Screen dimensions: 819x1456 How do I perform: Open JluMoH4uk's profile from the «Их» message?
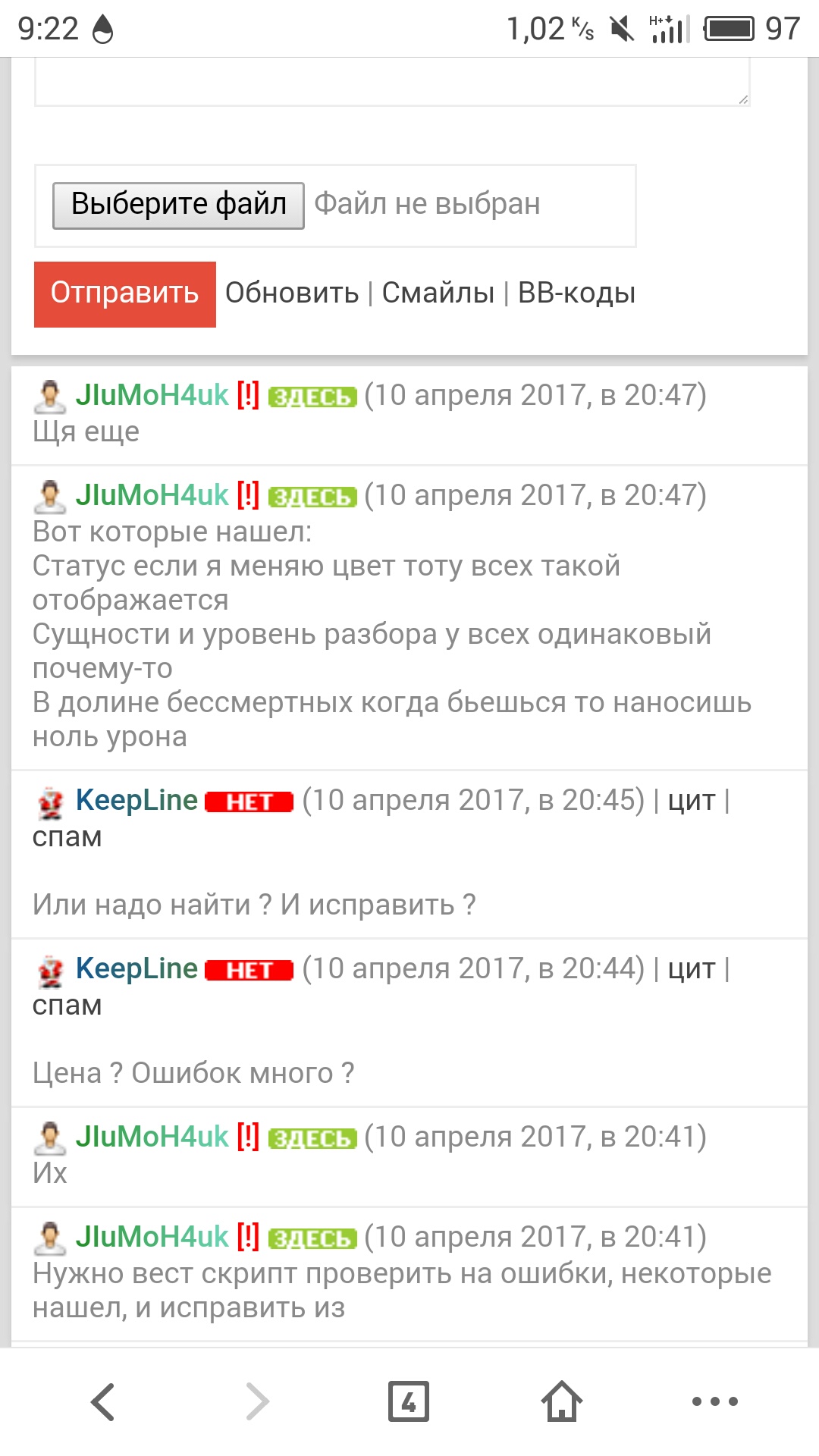152,1137
